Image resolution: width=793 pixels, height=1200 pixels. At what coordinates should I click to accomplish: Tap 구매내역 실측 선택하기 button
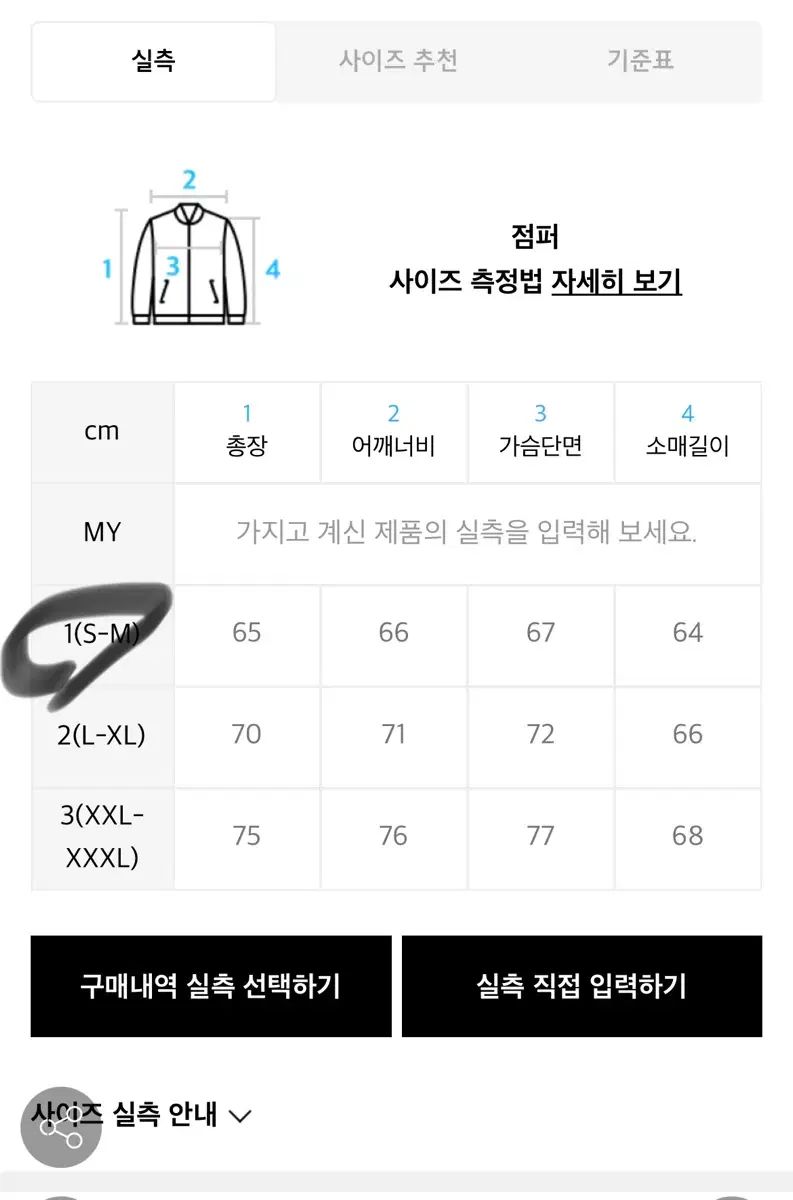tap(211, 986)
